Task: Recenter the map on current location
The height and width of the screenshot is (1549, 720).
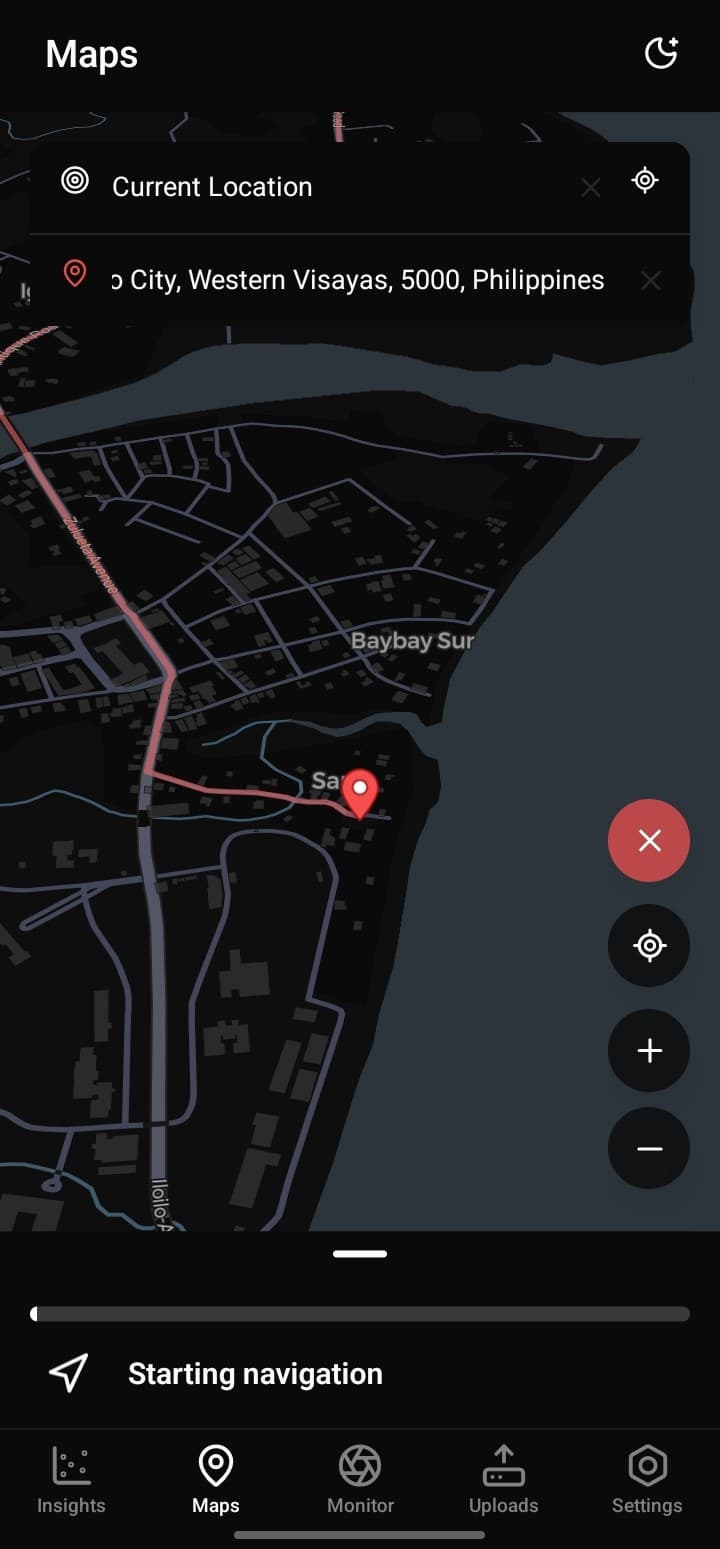Action: point(648,945)
